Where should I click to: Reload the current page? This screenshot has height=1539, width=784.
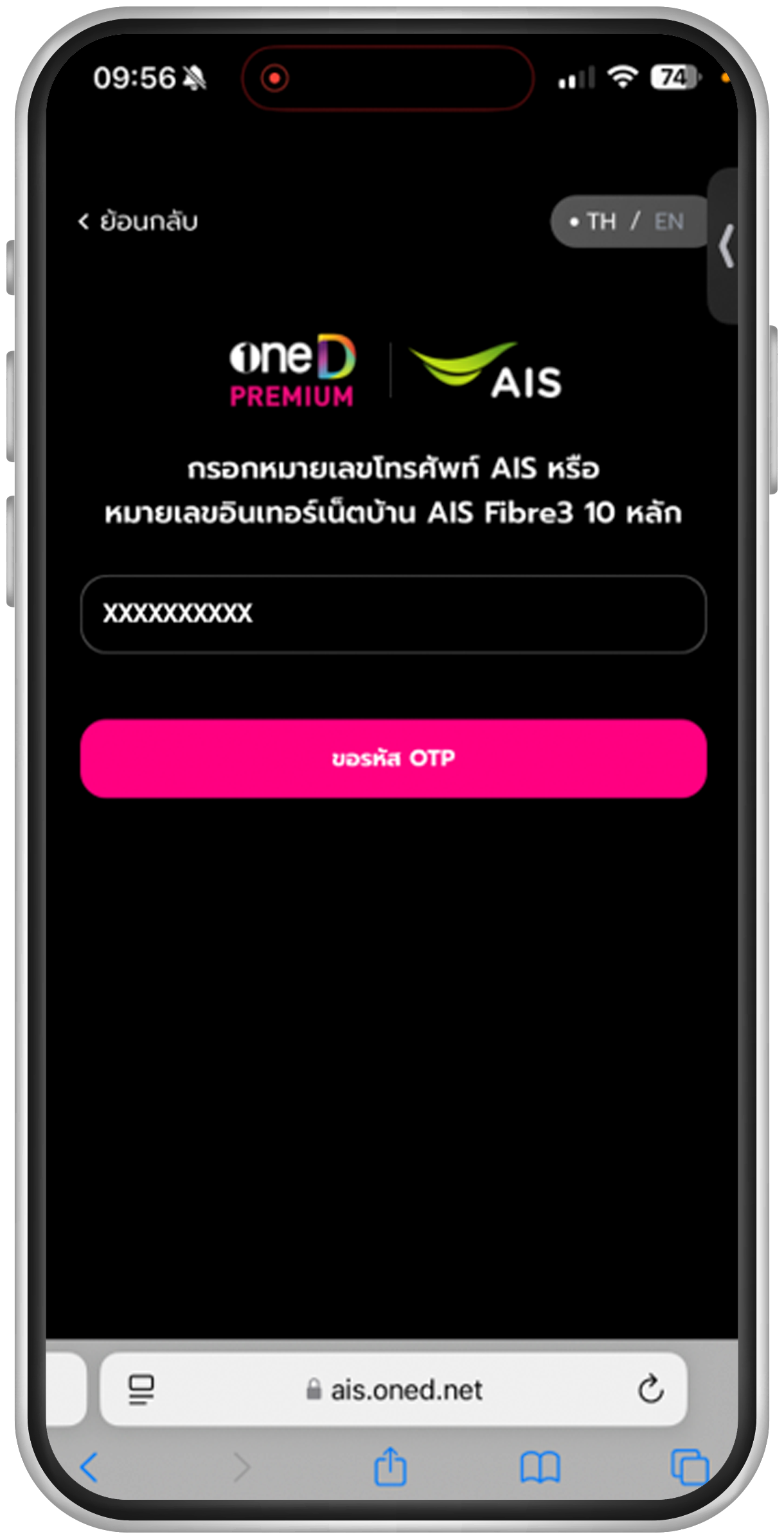click(x=650, y=1390)
